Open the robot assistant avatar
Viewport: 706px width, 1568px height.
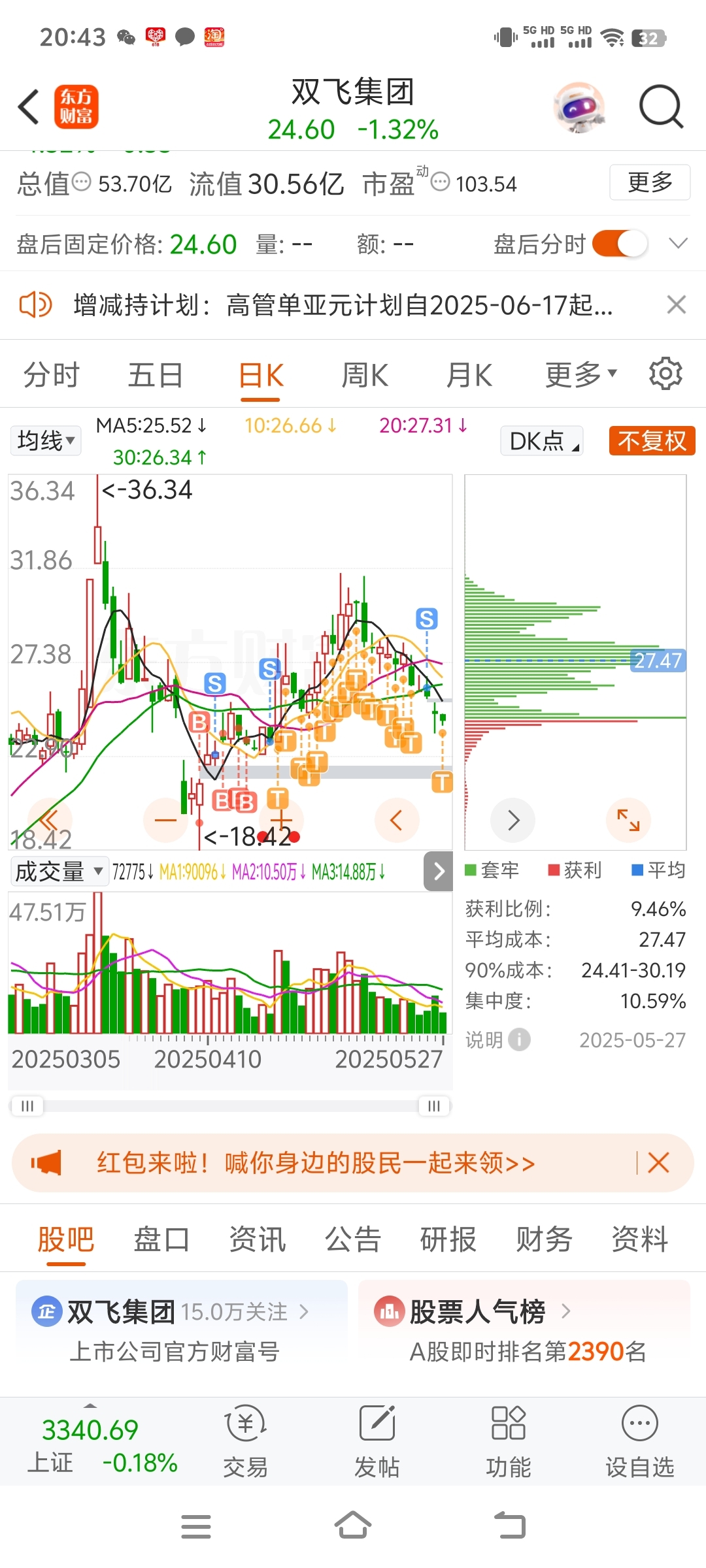(579, 107)
